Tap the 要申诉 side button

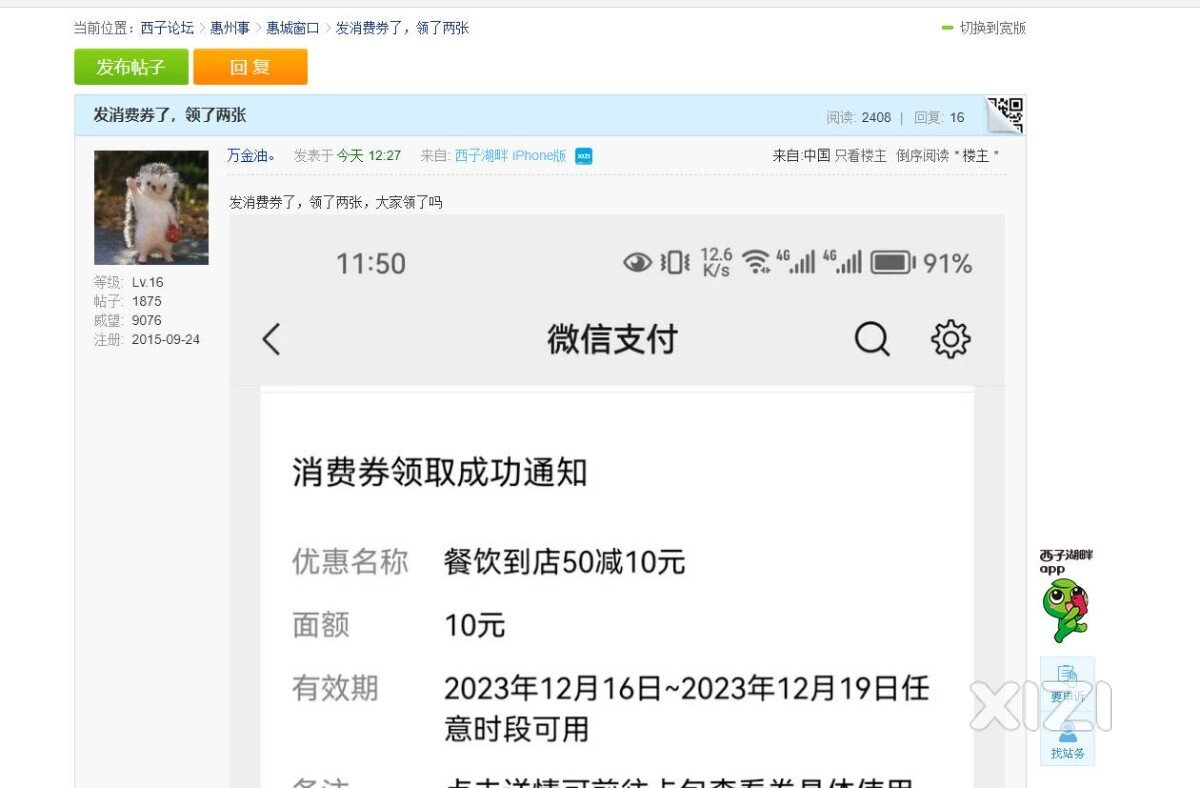click(1067, 683)
